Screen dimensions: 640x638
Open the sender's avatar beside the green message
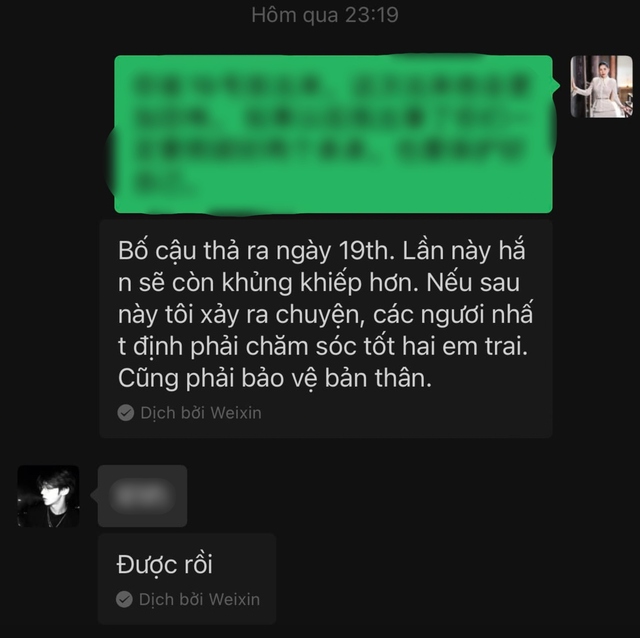601,87
